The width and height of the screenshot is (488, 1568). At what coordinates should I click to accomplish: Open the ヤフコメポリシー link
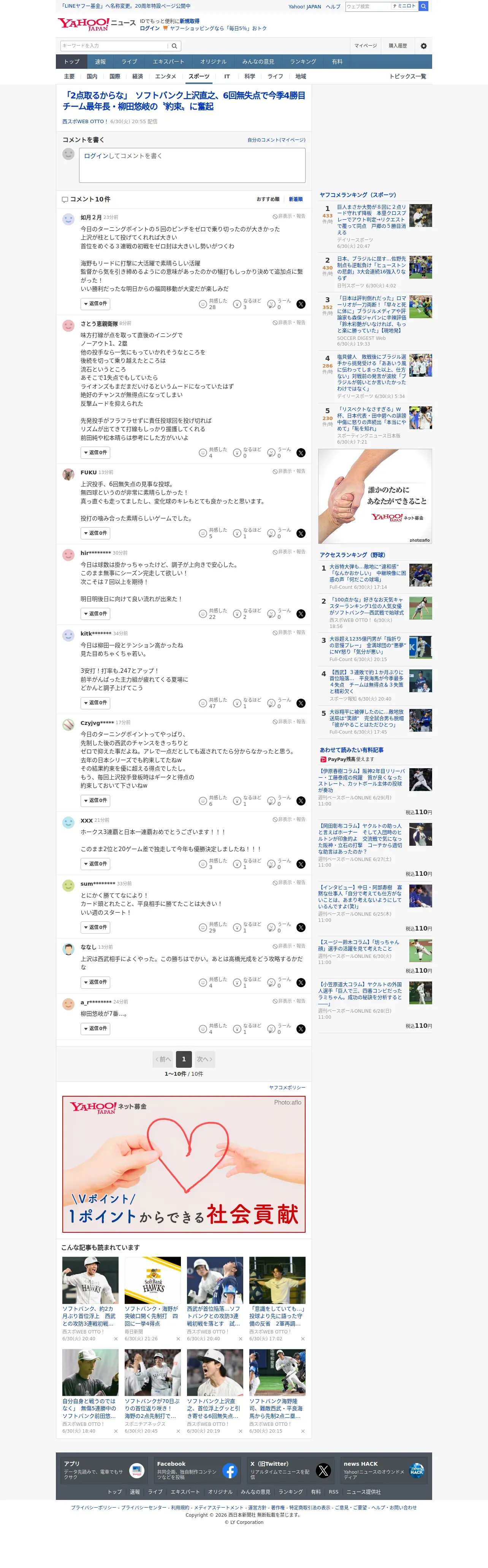coord(287,1088)
